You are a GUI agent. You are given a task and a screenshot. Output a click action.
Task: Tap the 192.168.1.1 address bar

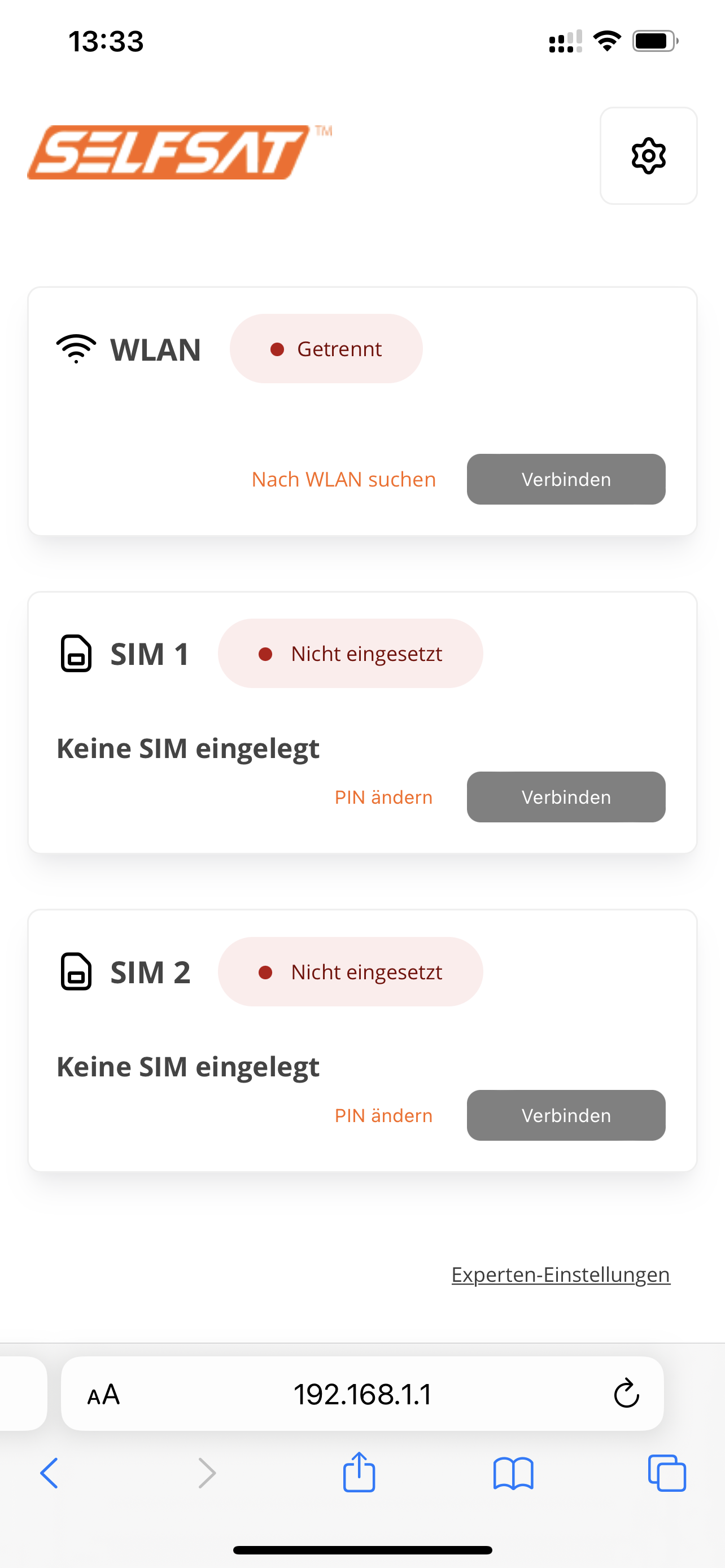(362, 1394)
